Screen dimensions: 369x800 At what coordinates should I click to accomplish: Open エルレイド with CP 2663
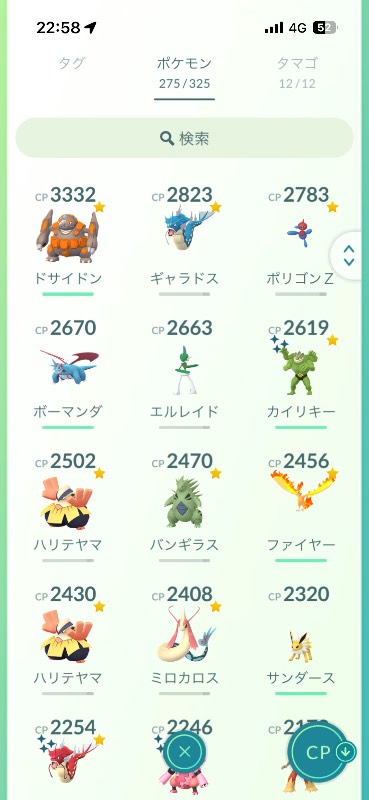184,373
